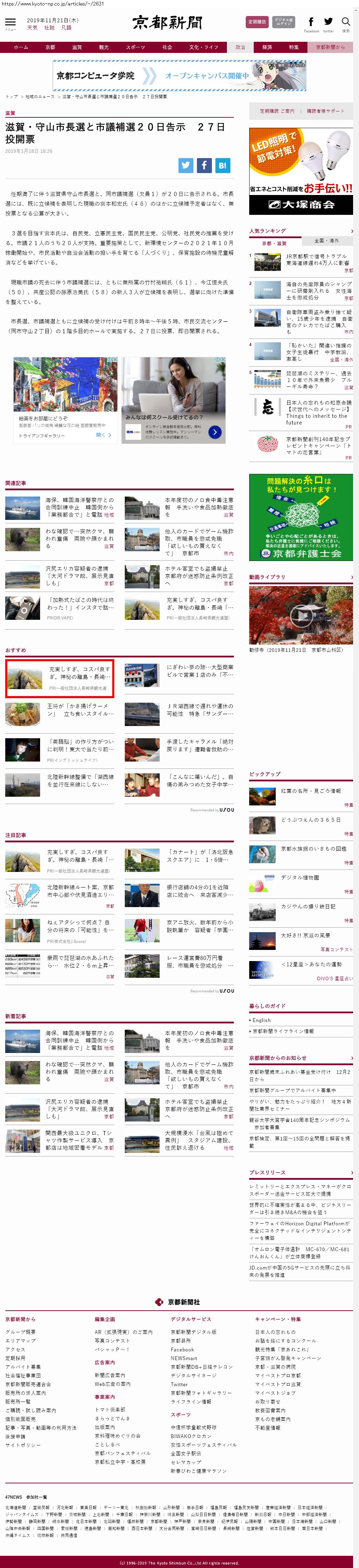
Task: Tap the デジタル版ログイン button
Action: [x=283, y=22]
